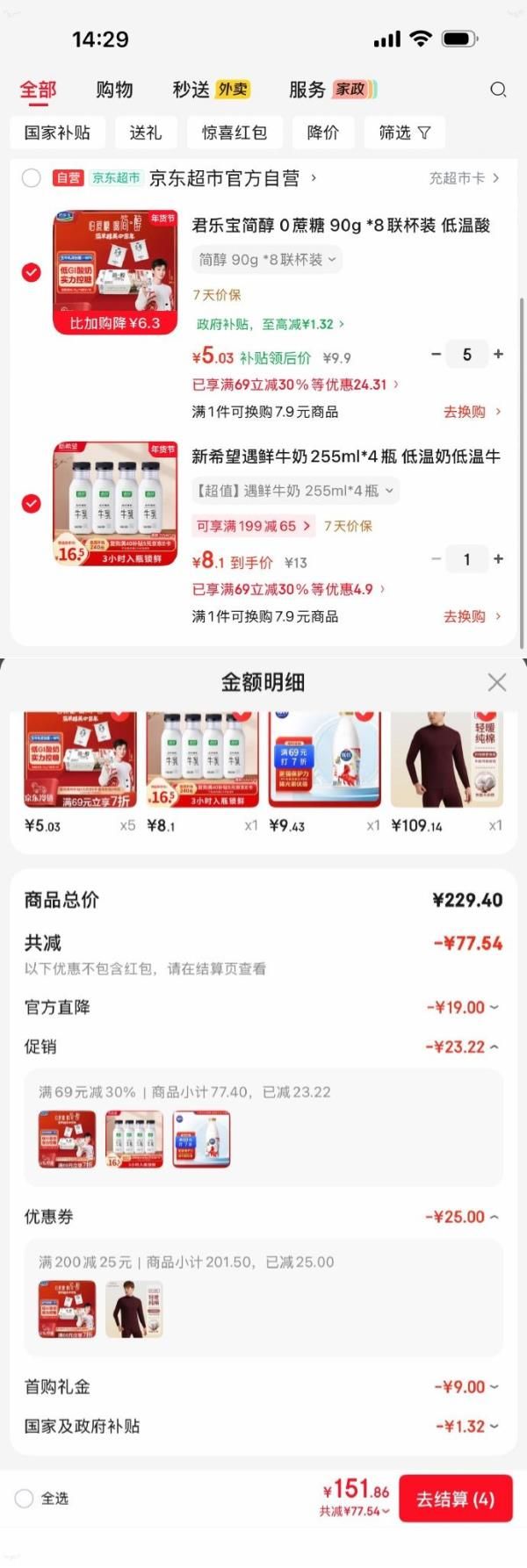527x1568 pixels.
Task: Collapse the 促销 discount details
Action: (x=494, y=1047)
